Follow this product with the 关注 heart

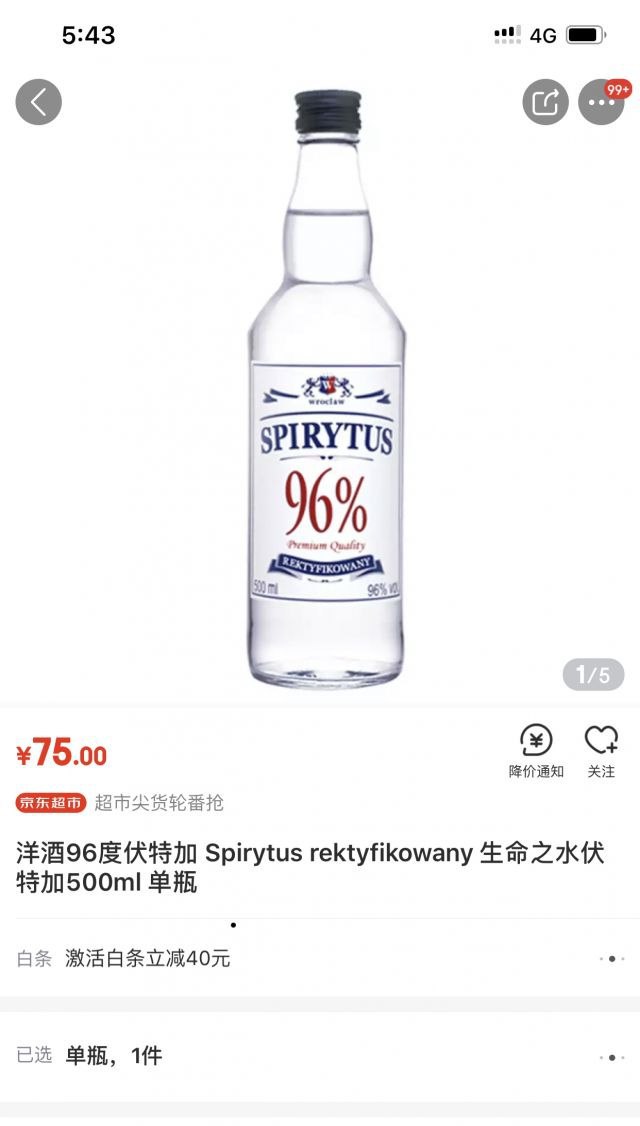tap(601, 750)
